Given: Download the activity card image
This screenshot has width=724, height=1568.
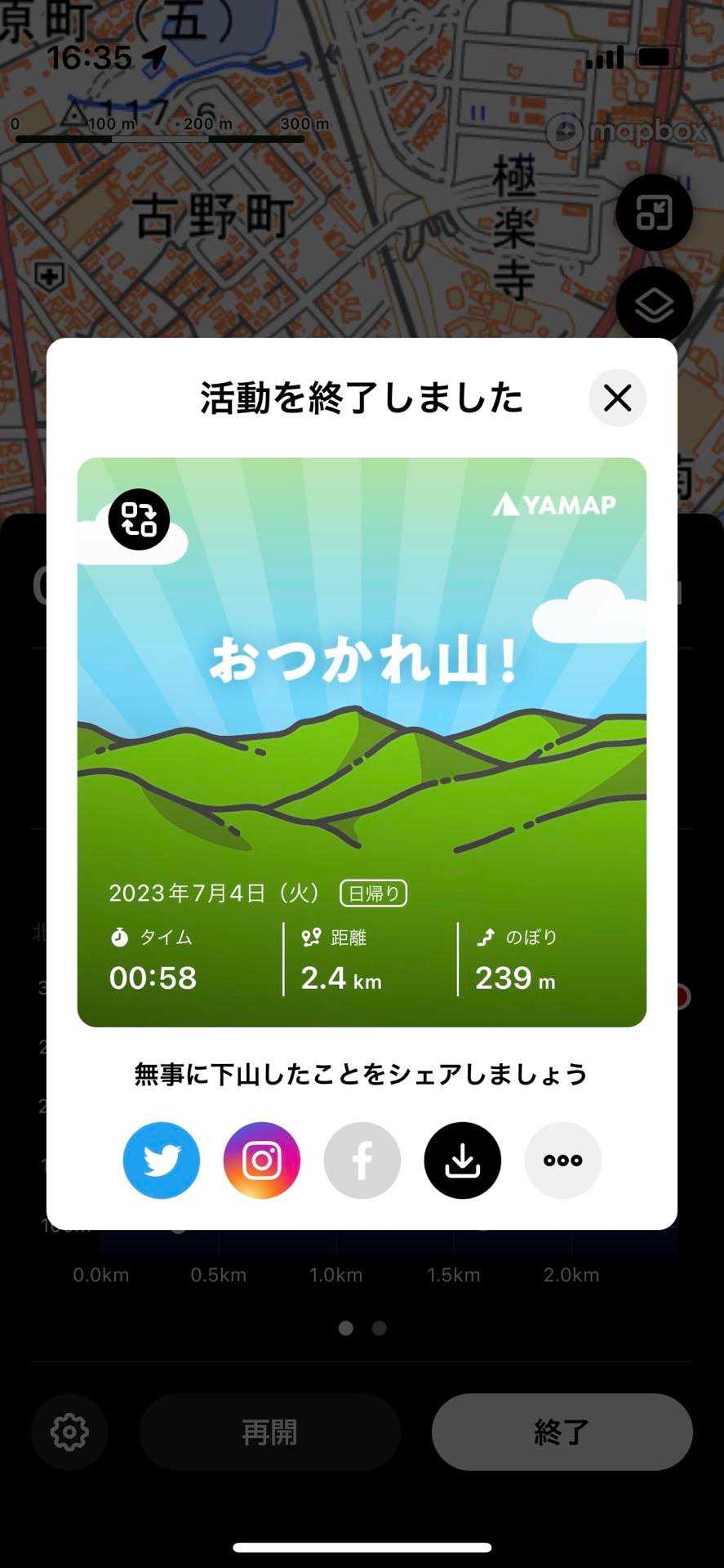Looking at the screenshot, I should coord(463,1160).
